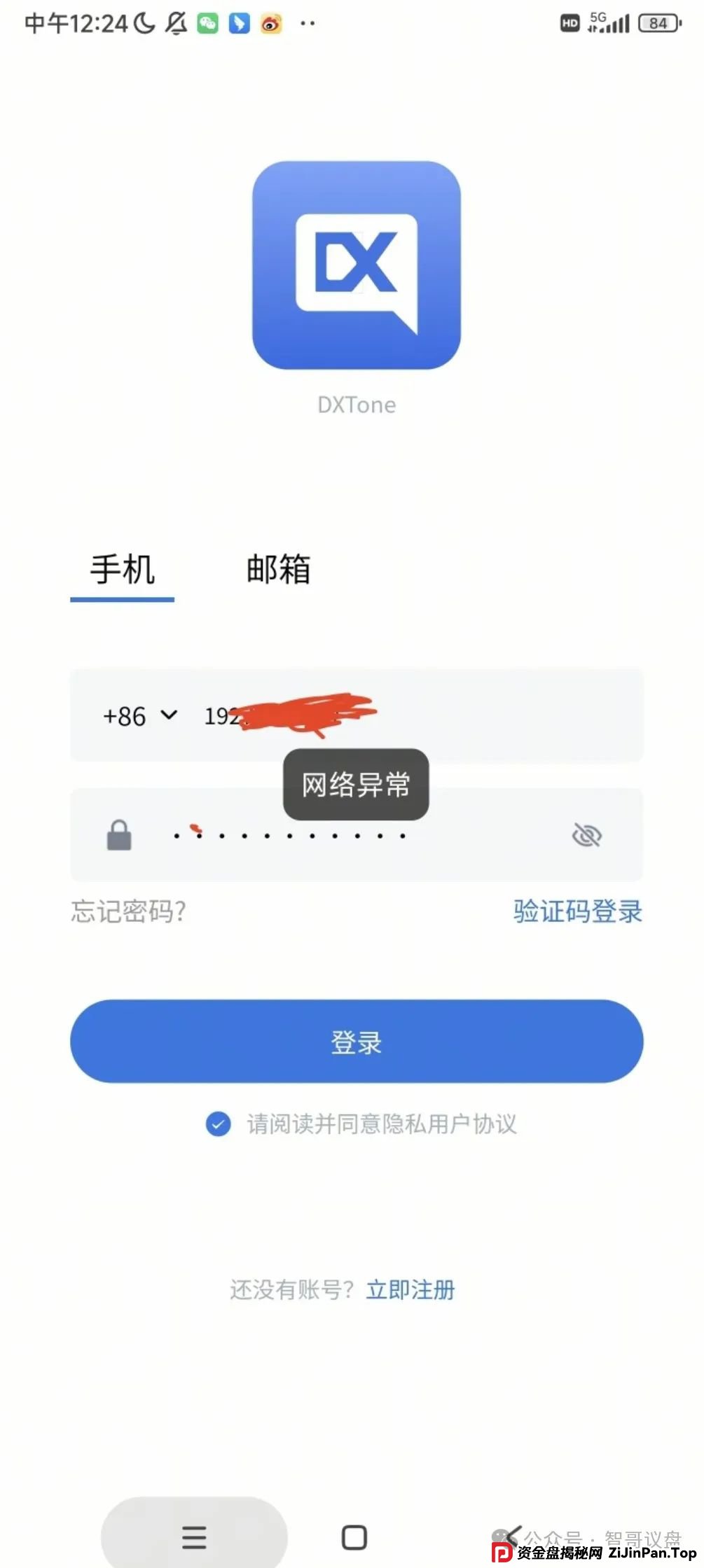
Task: Tap the password input field
Action: 315,835
